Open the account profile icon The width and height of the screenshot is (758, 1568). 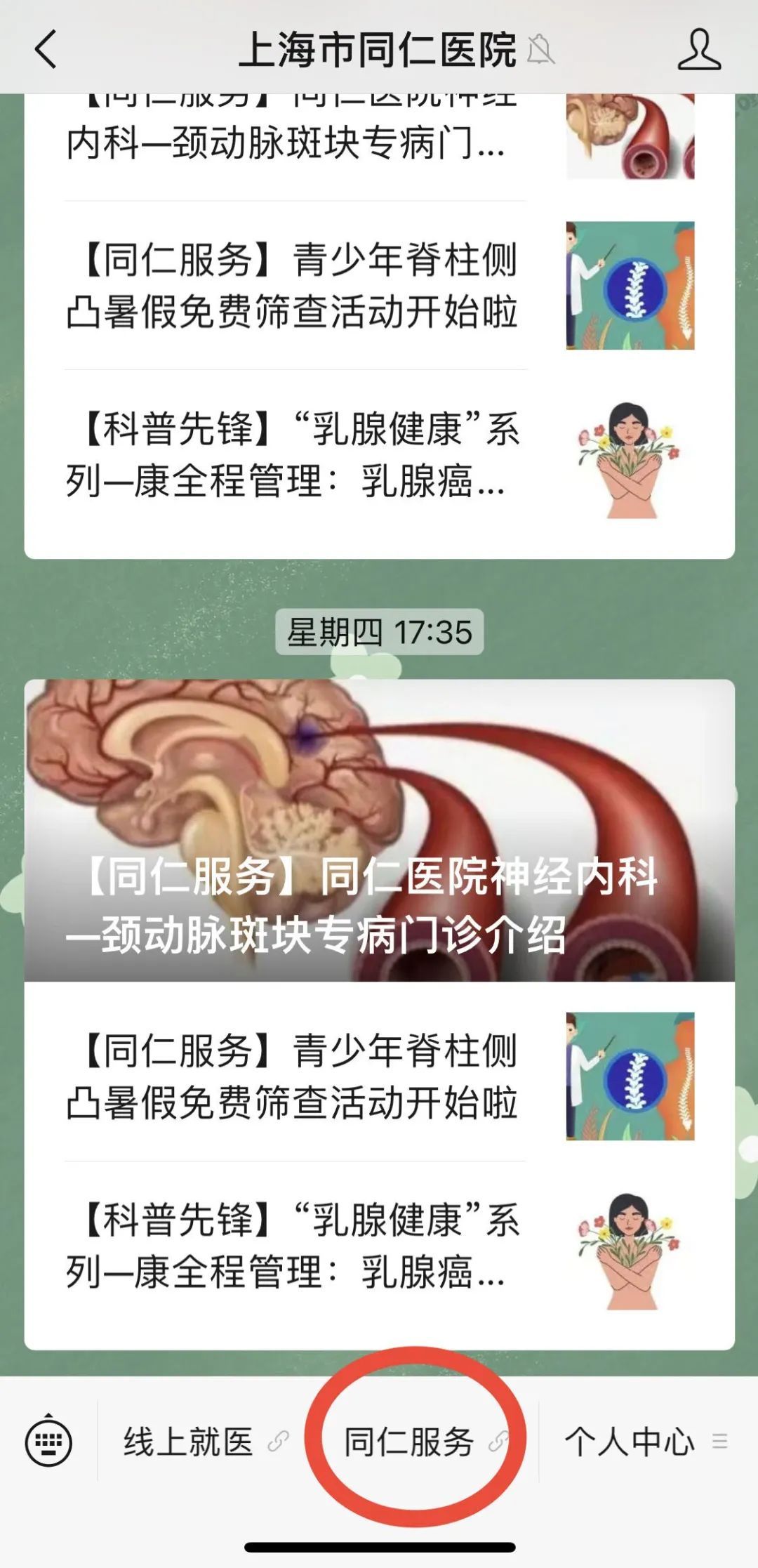point(698,50)
